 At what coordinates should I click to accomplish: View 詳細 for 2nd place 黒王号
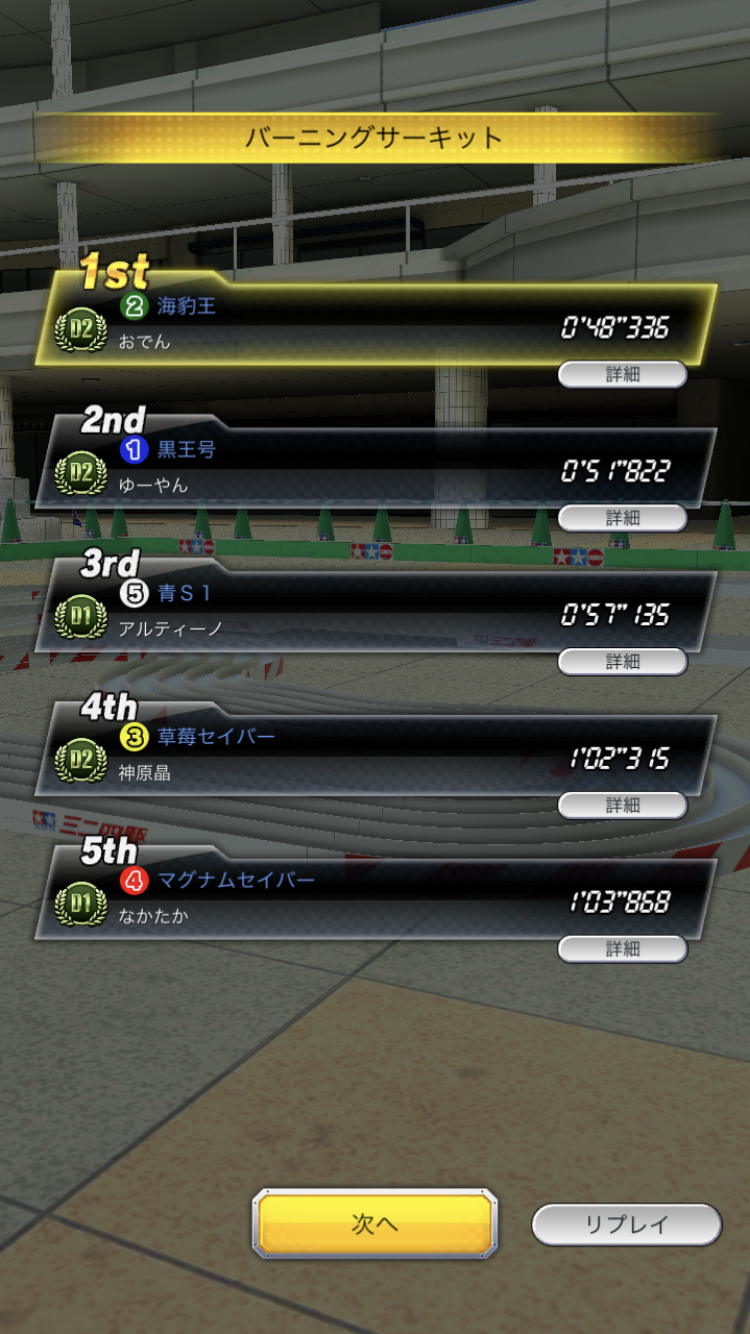(622, 518)
